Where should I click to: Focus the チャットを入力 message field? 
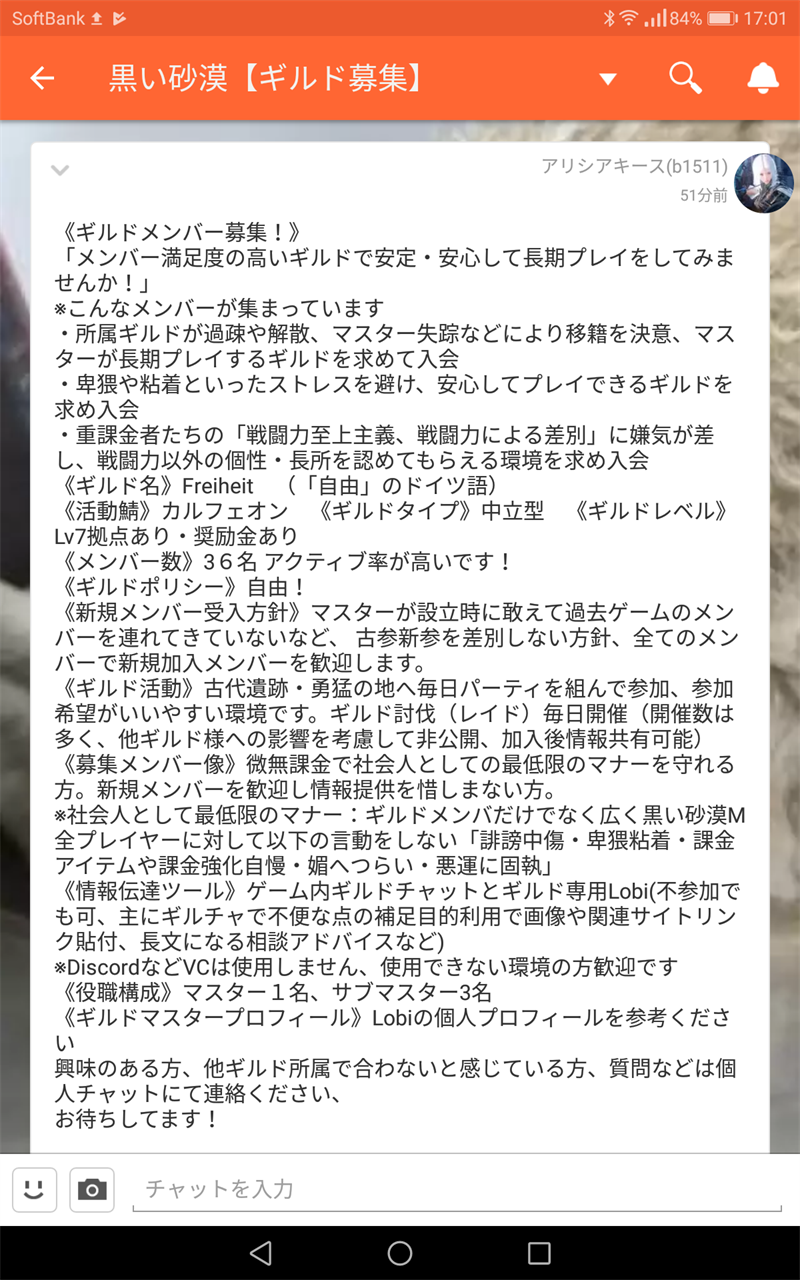click(x=460, y=1189)
